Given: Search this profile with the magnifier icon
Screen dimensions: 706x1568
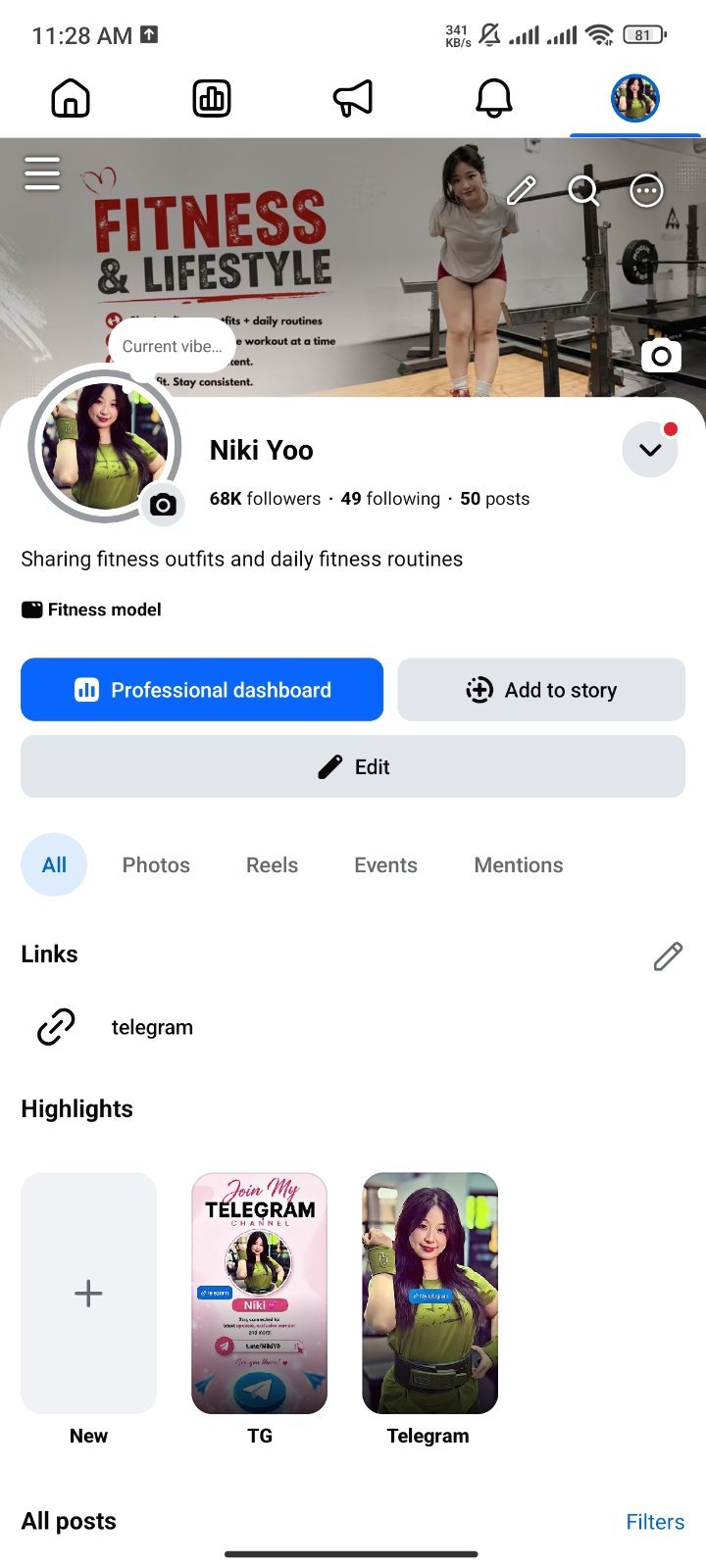Looking at the screenshot, I should [583, 190].
